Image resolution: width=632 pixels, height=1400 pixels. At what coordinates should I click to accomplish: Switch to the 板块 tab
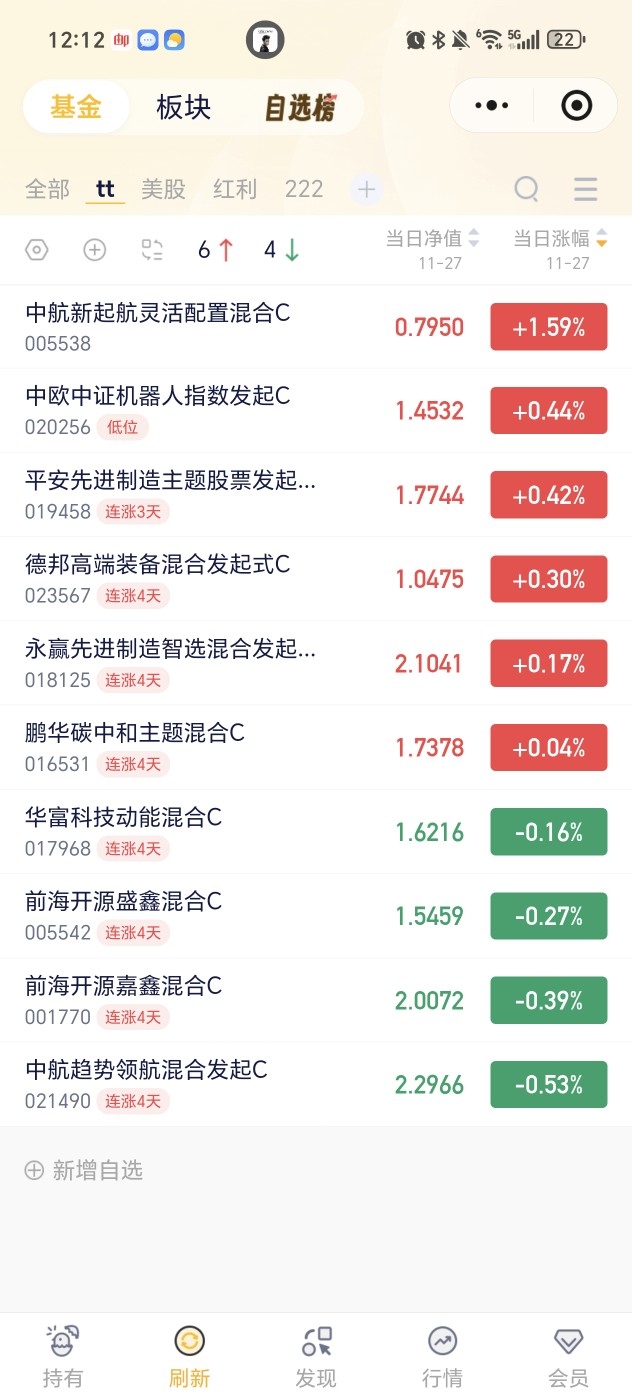point(183,108)
